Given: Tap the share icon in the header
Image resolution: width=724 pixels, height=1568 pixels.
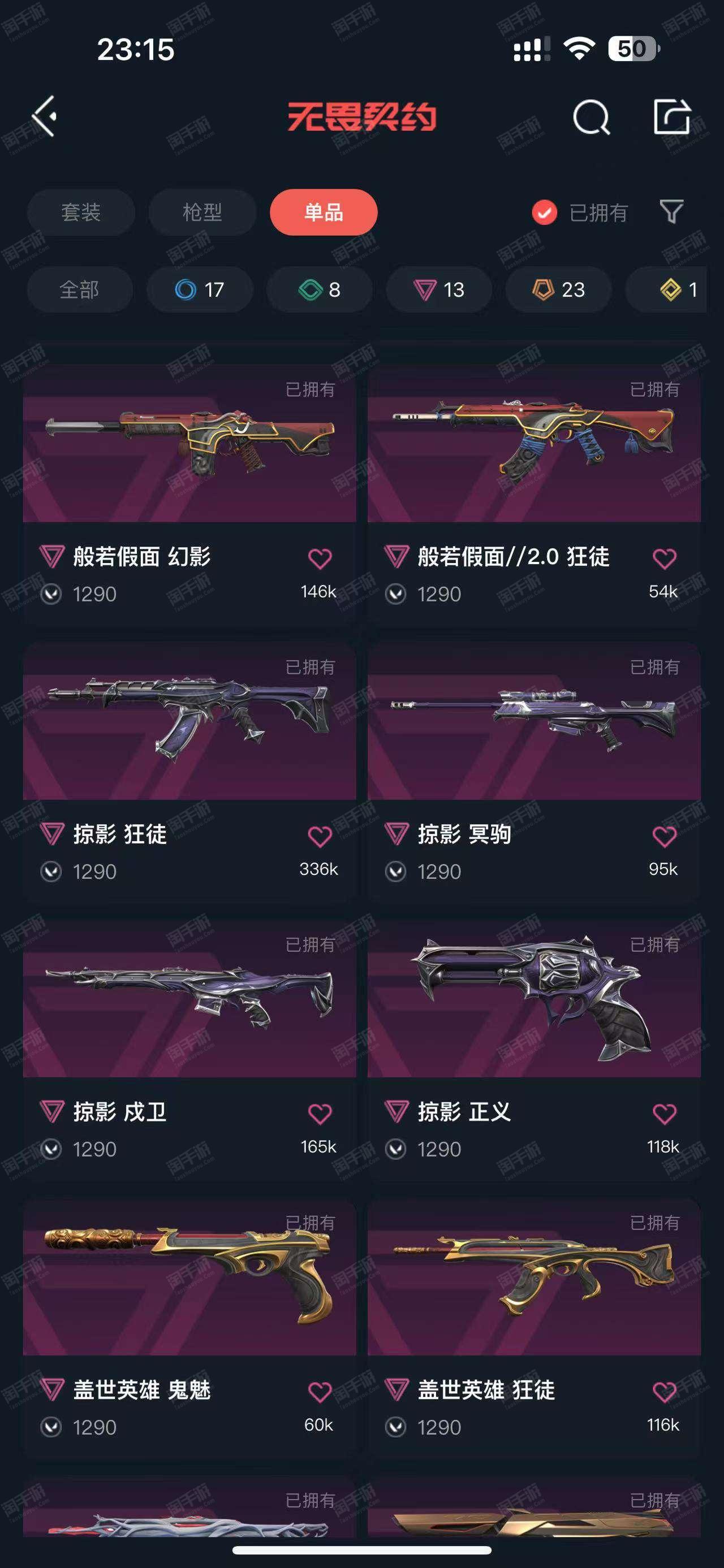Looking at the screenshot, I should 671,116.
